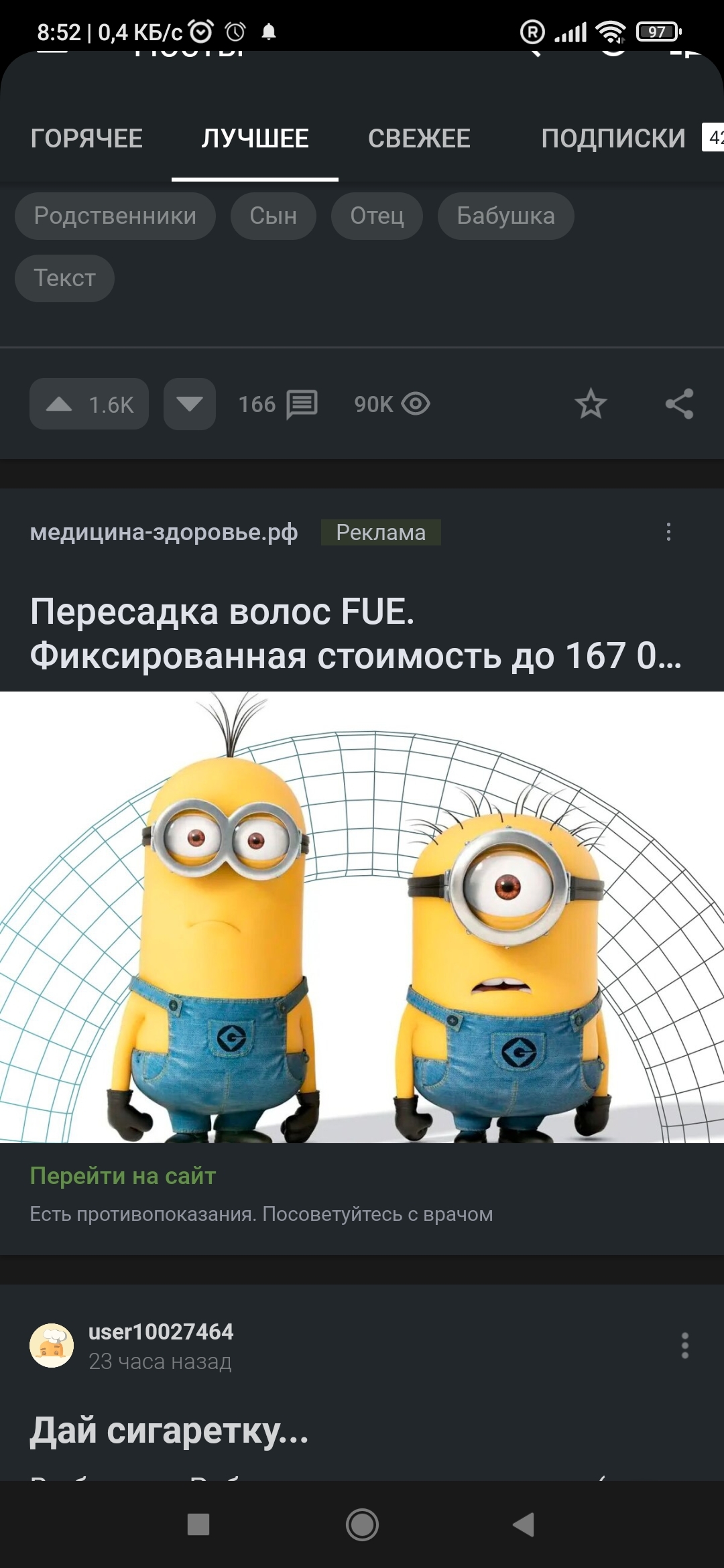Go back with the system back button

coord(524,1525)
